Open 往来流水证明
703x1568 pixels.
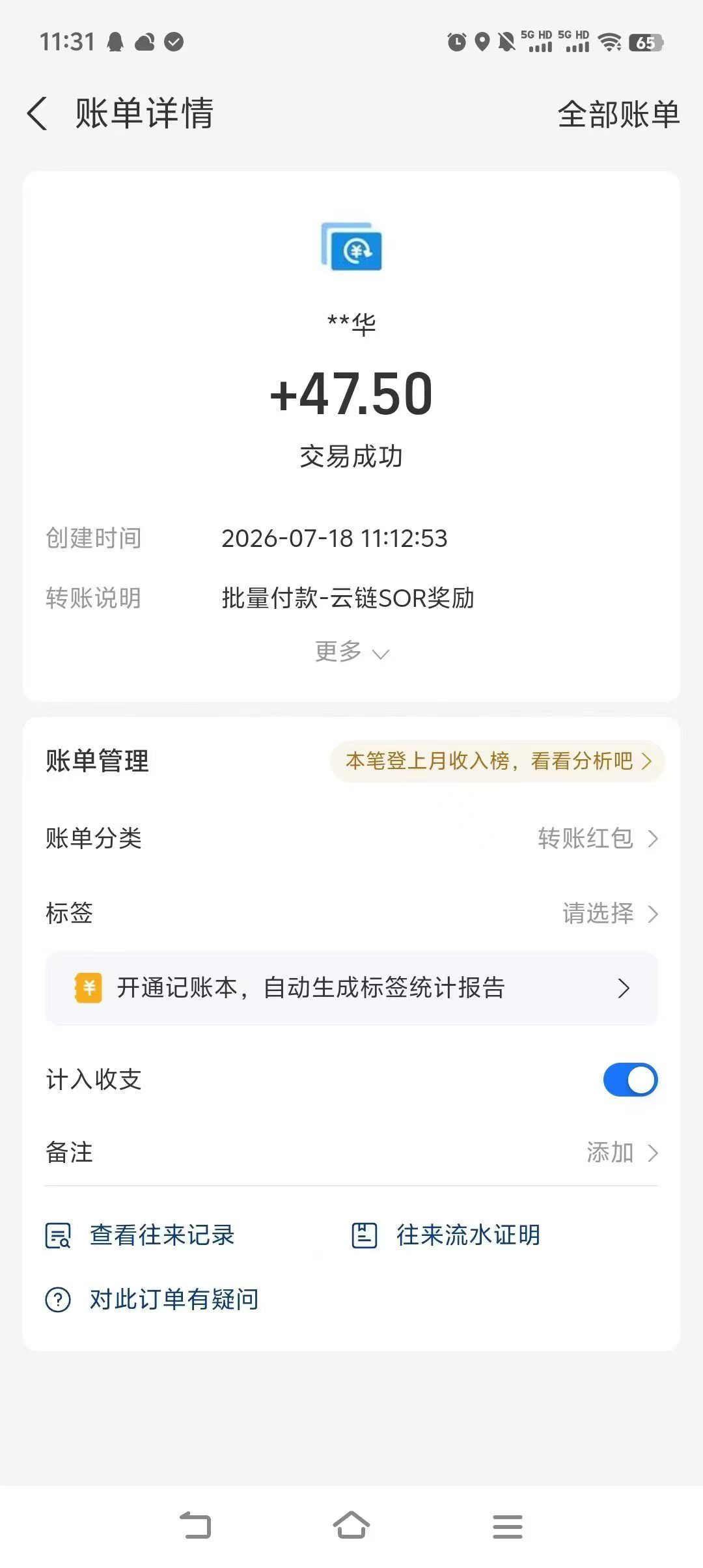446,1235
